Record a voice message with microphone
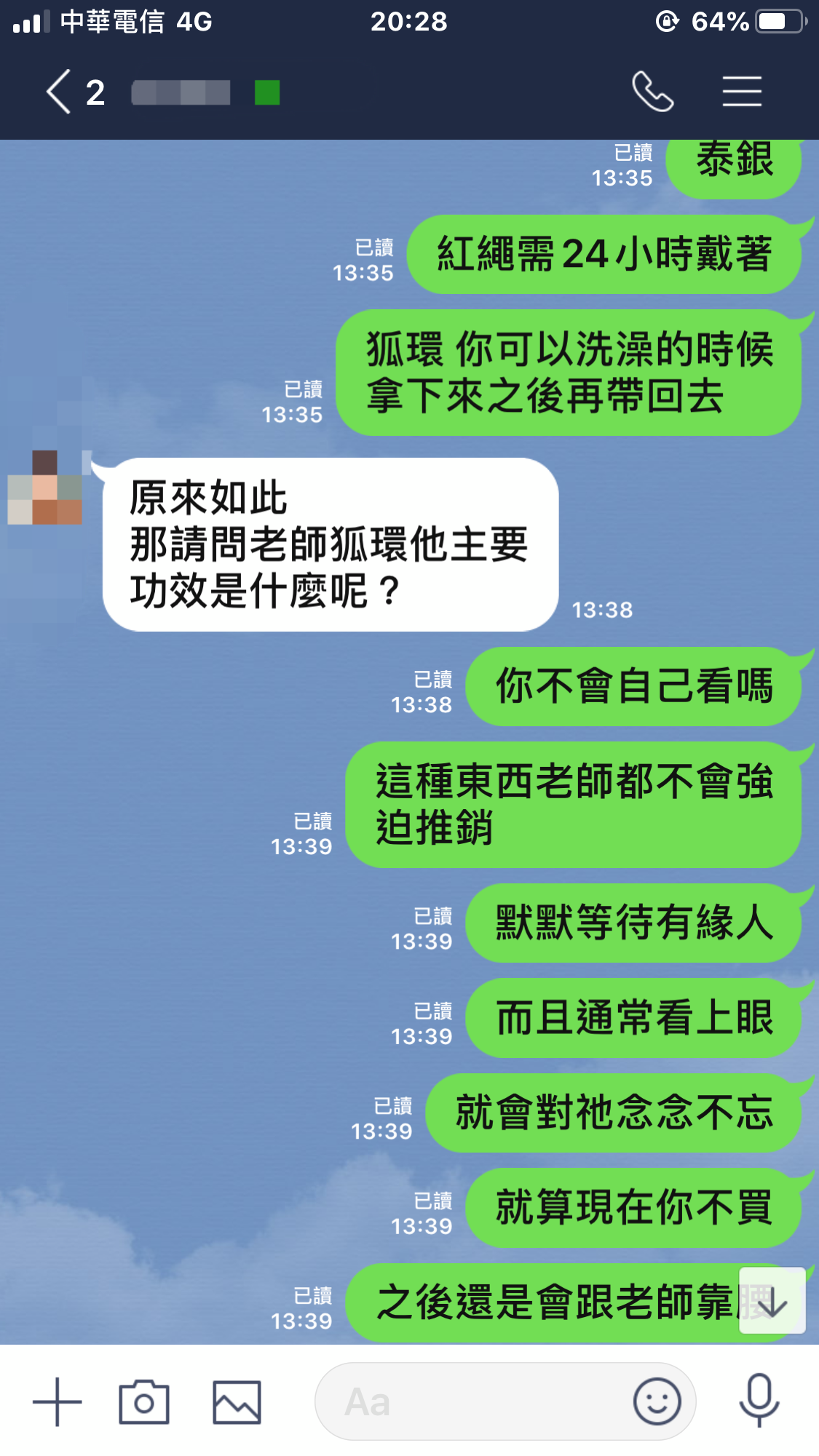Image resolution: width=819 pixels, height=1456 pixels. click(x=759, y=1401)
